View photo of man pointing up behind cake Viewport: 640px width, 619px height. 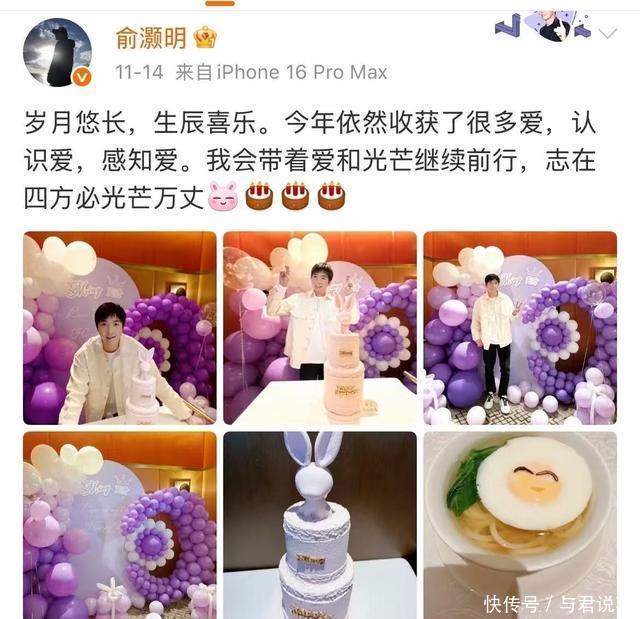[319, 327]
